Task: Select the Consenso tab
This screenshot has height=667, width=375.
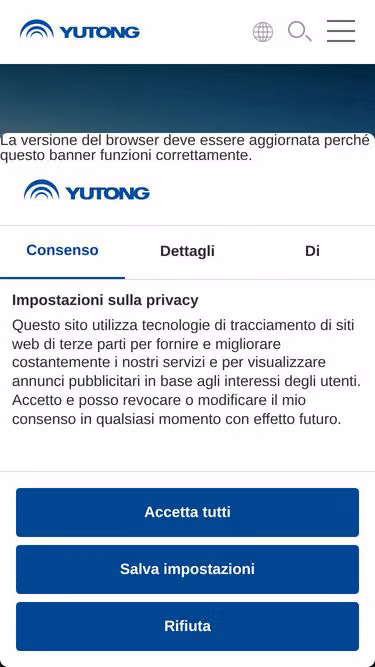Action: tap(62, 251)
